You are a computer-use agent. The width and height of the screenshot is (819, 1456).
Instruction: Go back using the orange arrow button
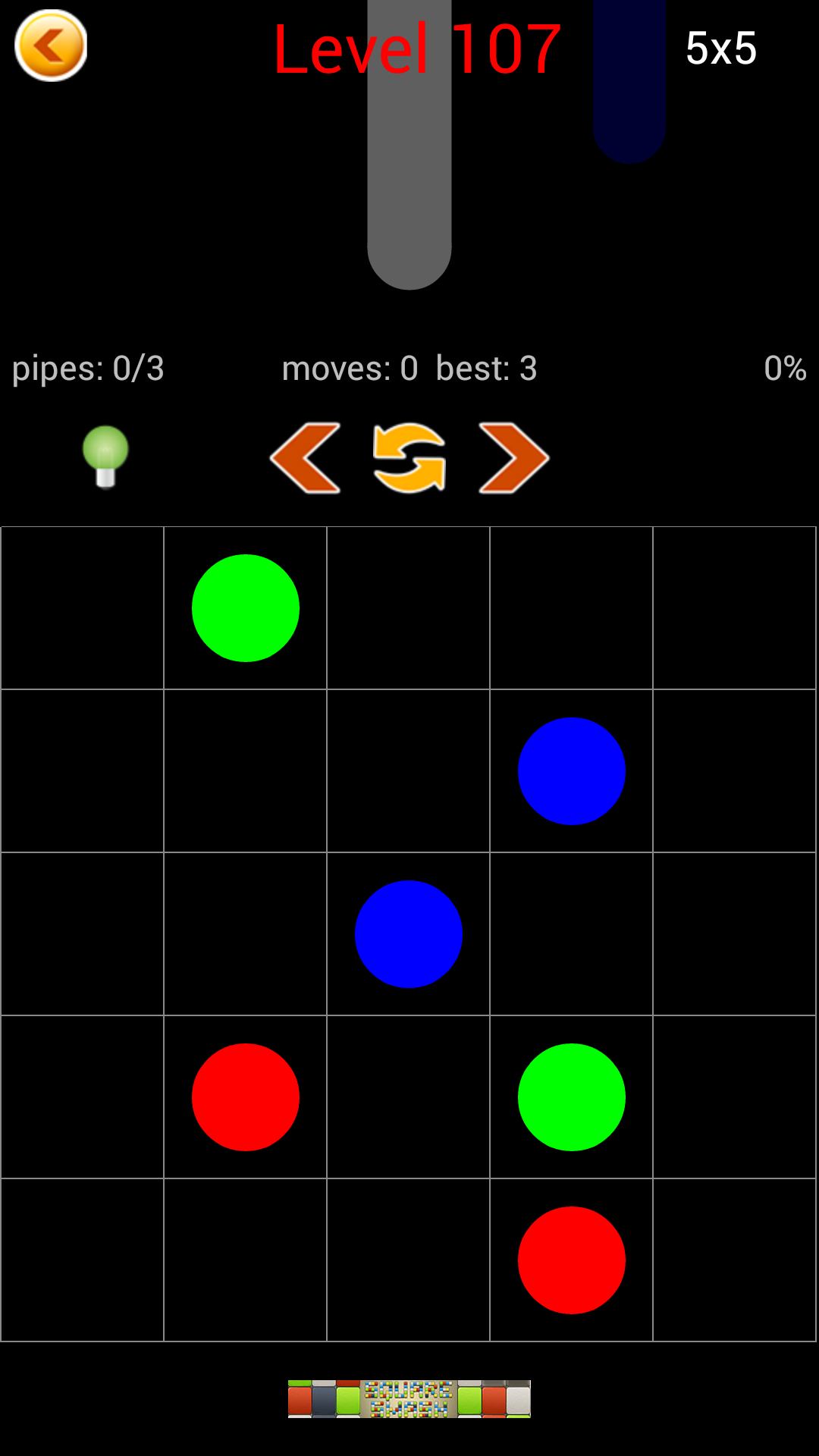51,46
